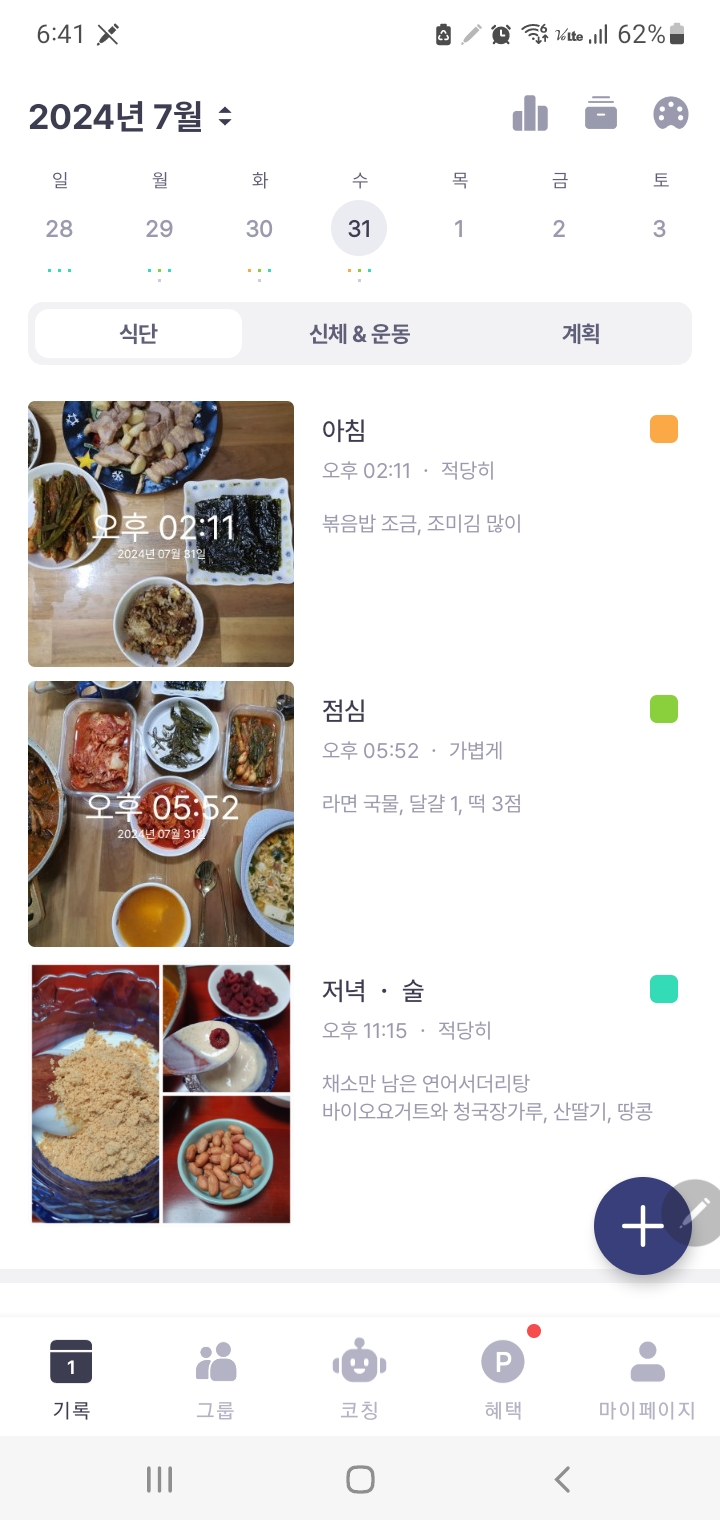Open 마이페이지 in the bottom navigation
The width and height of the screenshot is (720, 1520).
click(647, 1380)
